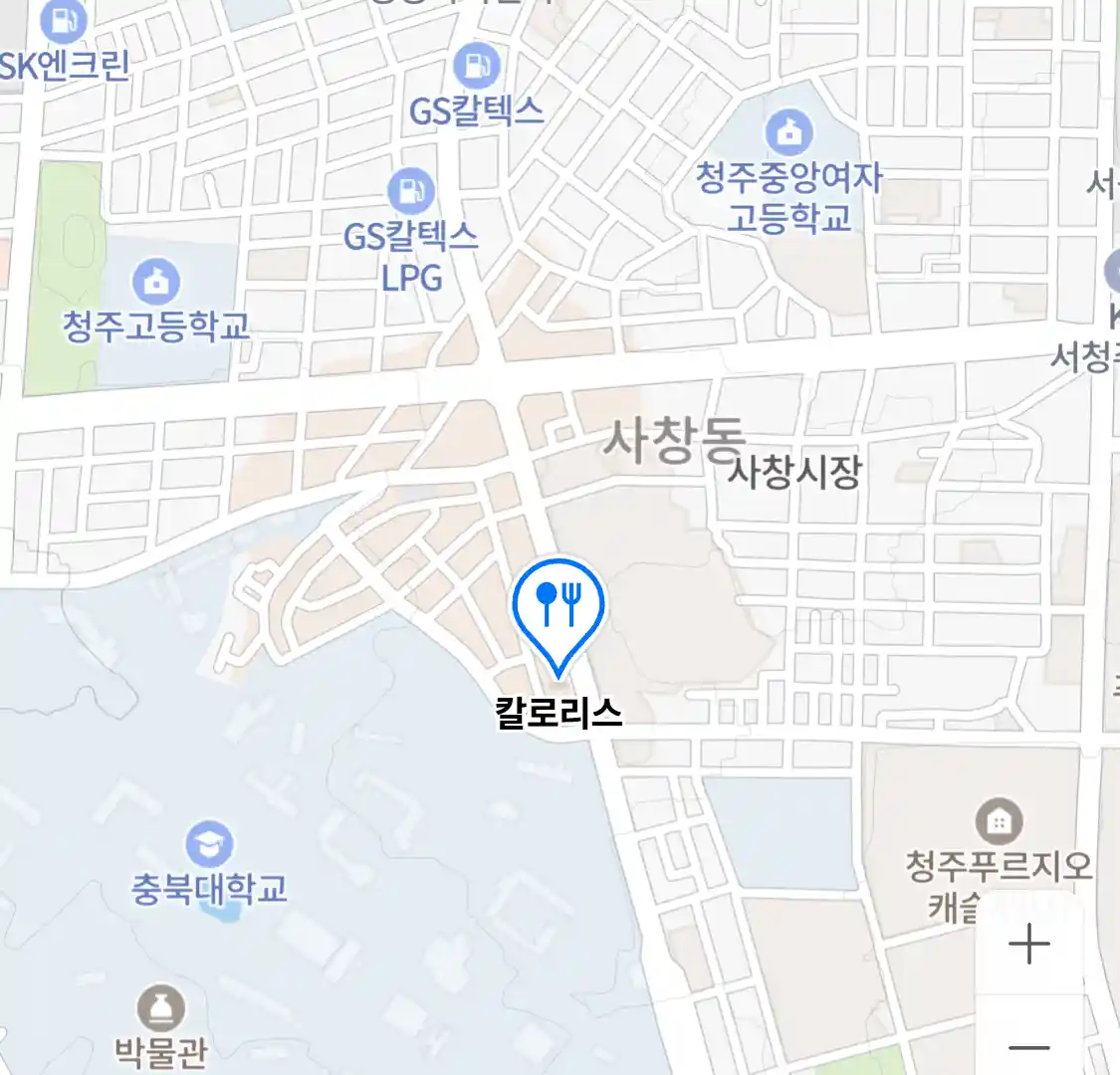Viewport: 1120px width, 1075px height.
Task: Open the 박물관 map marker
Action: (160, 1009)
